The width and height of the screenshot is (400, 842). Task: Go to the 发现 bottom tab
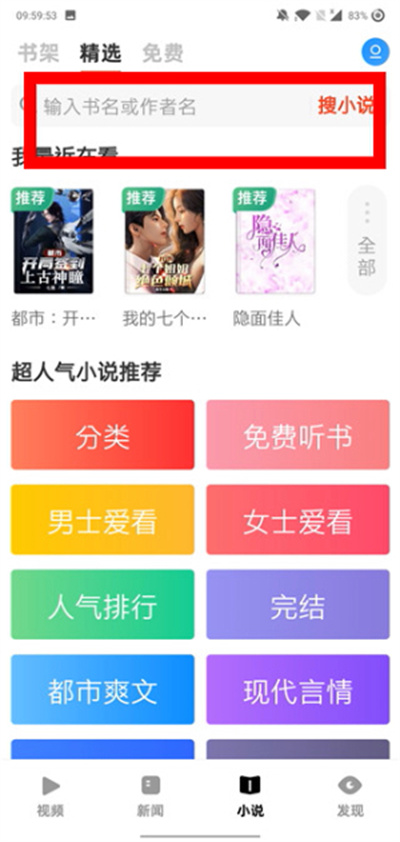click(x=350, y=796)
